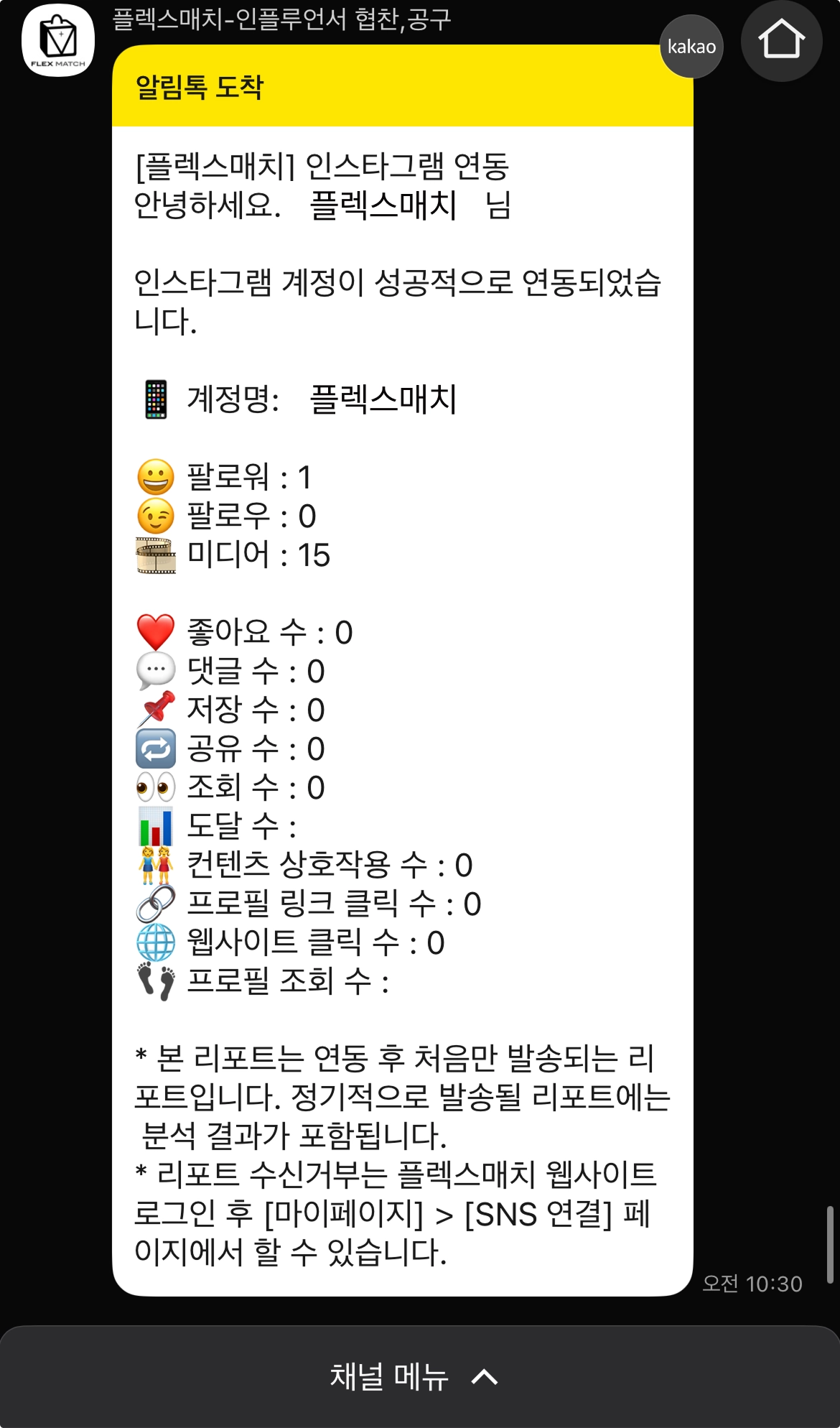Go to the channel home icon
840x1428 pixels.
(x=781, y=40)
